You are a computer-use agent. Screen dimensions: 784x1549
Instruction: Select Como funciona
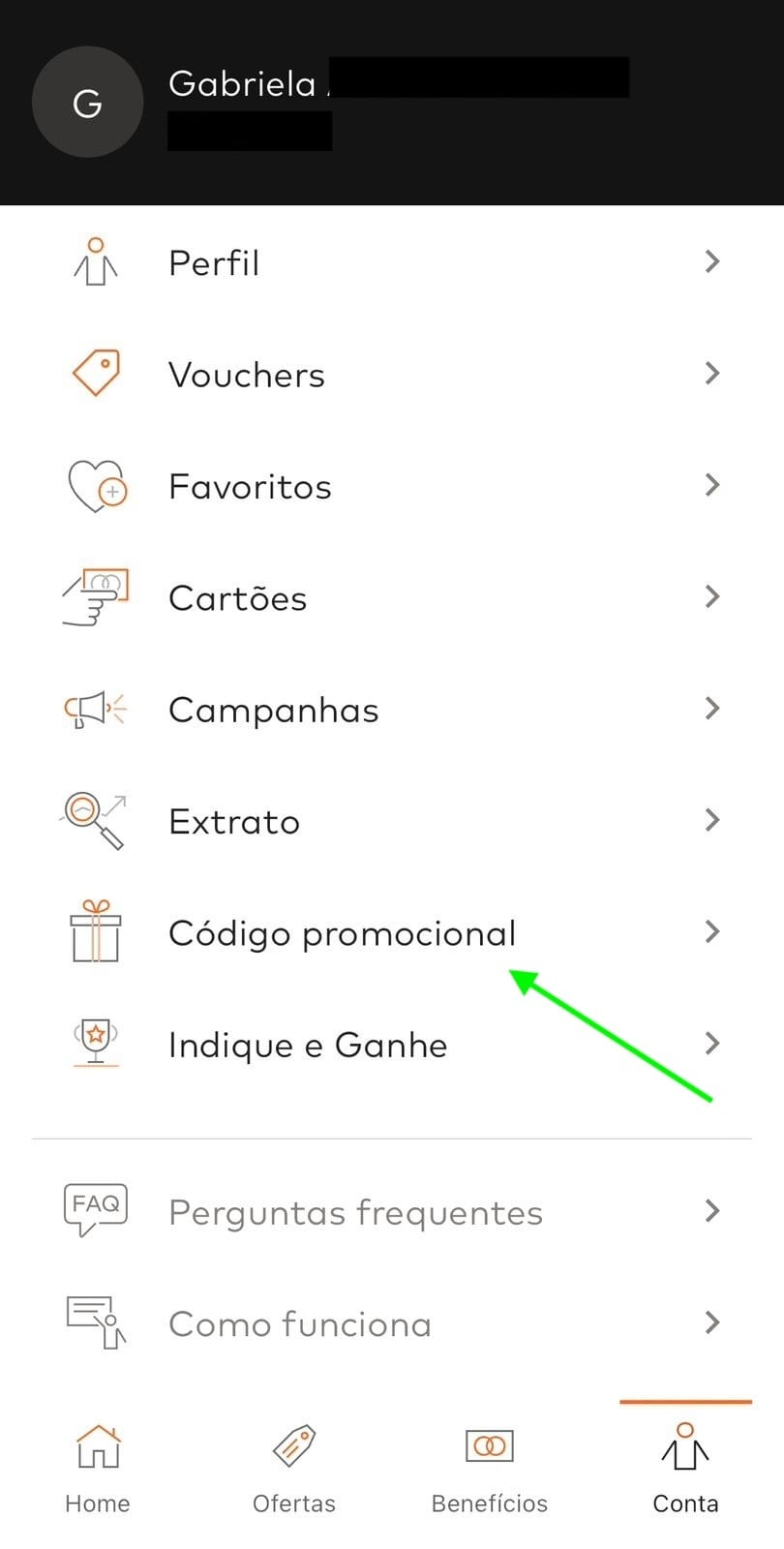coord(392,1323)
